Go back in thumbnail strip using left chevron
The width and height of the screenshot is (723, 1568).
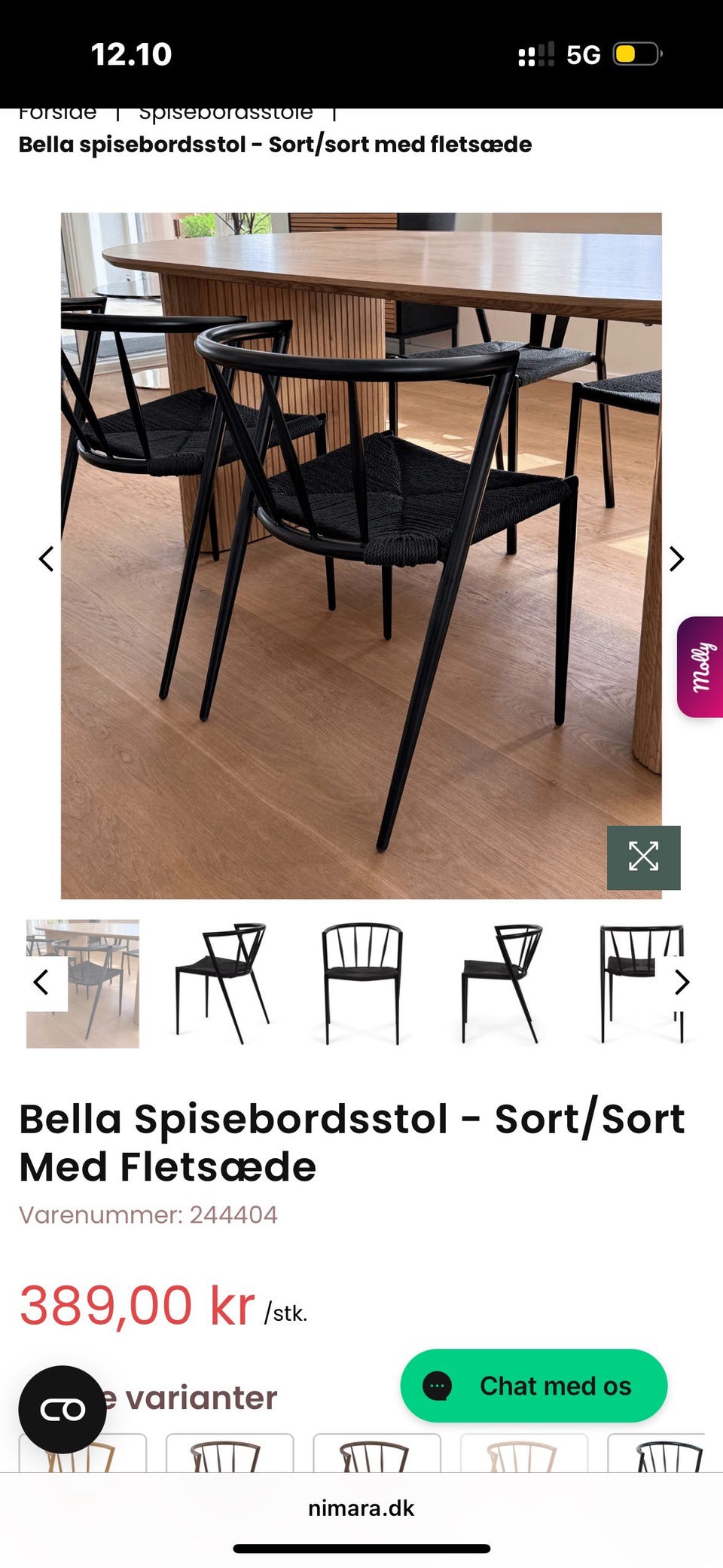(41, 982)
